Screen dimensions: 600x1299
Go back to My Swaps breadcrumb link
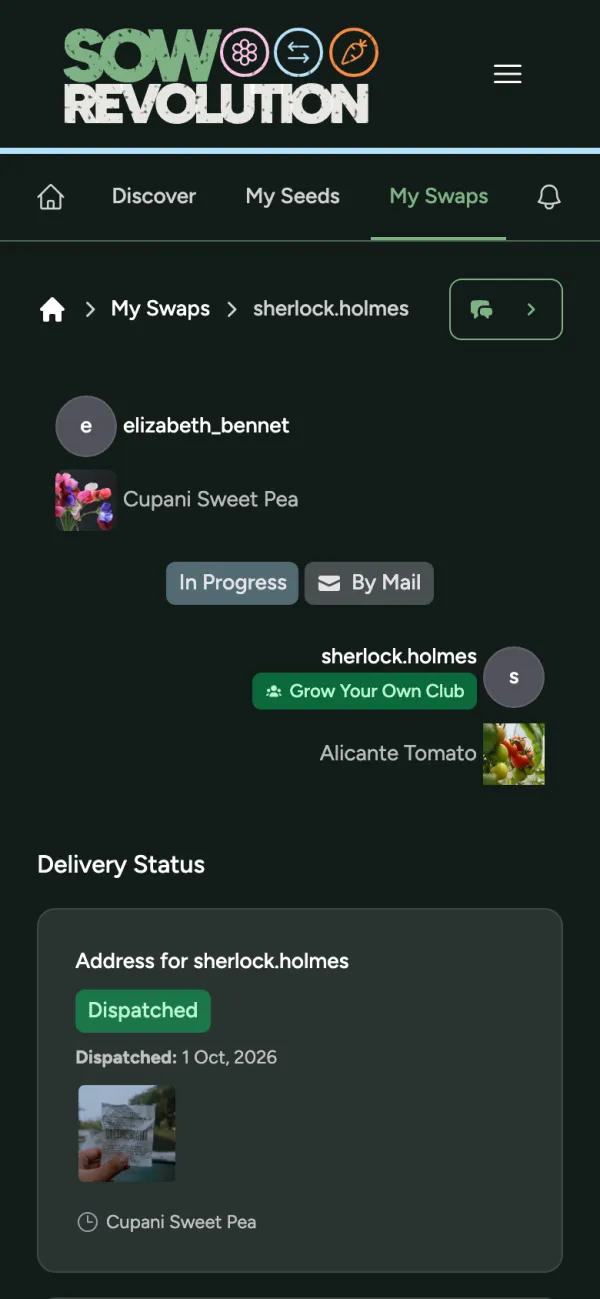(x=161, y=309)
